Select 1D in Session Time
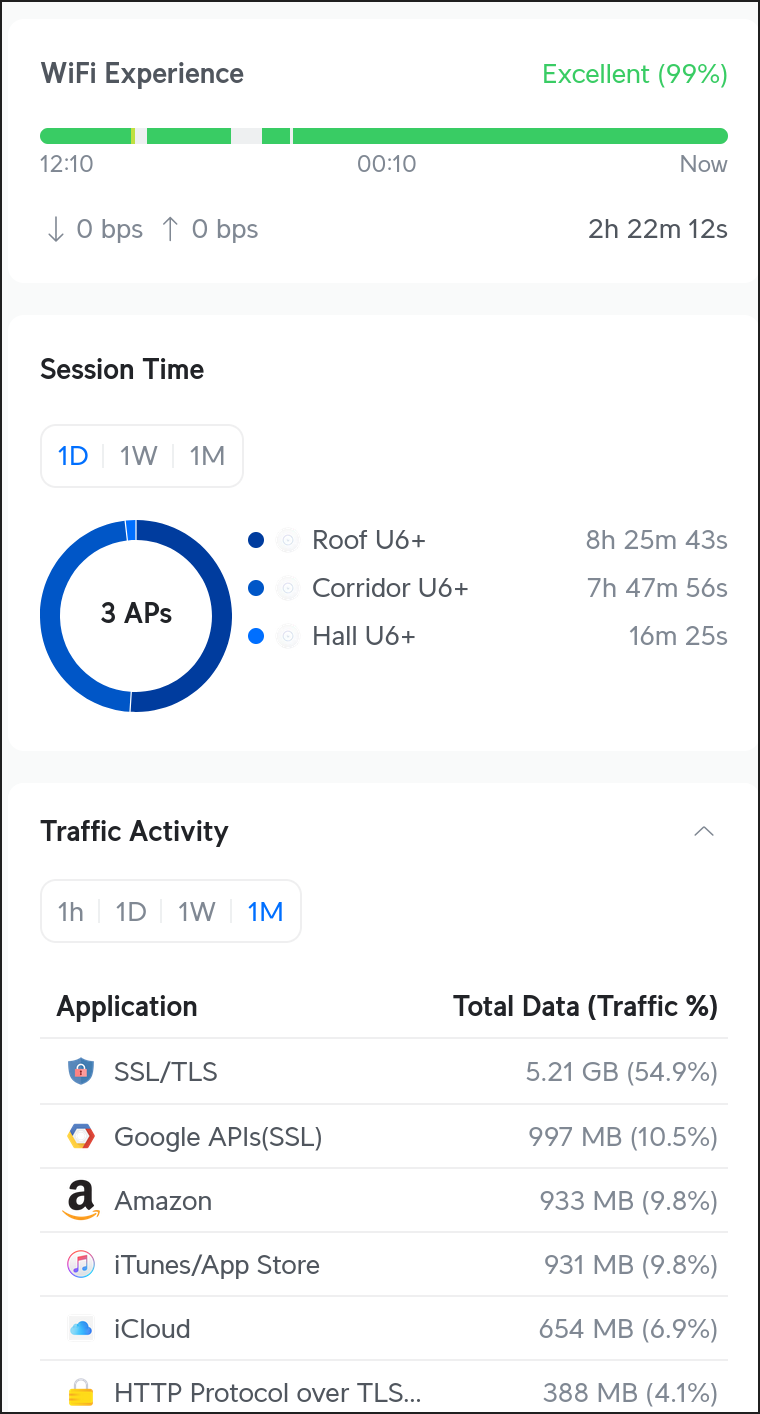Image resolution: width=760 pixels, height=1414 pixels. point(73,456)
